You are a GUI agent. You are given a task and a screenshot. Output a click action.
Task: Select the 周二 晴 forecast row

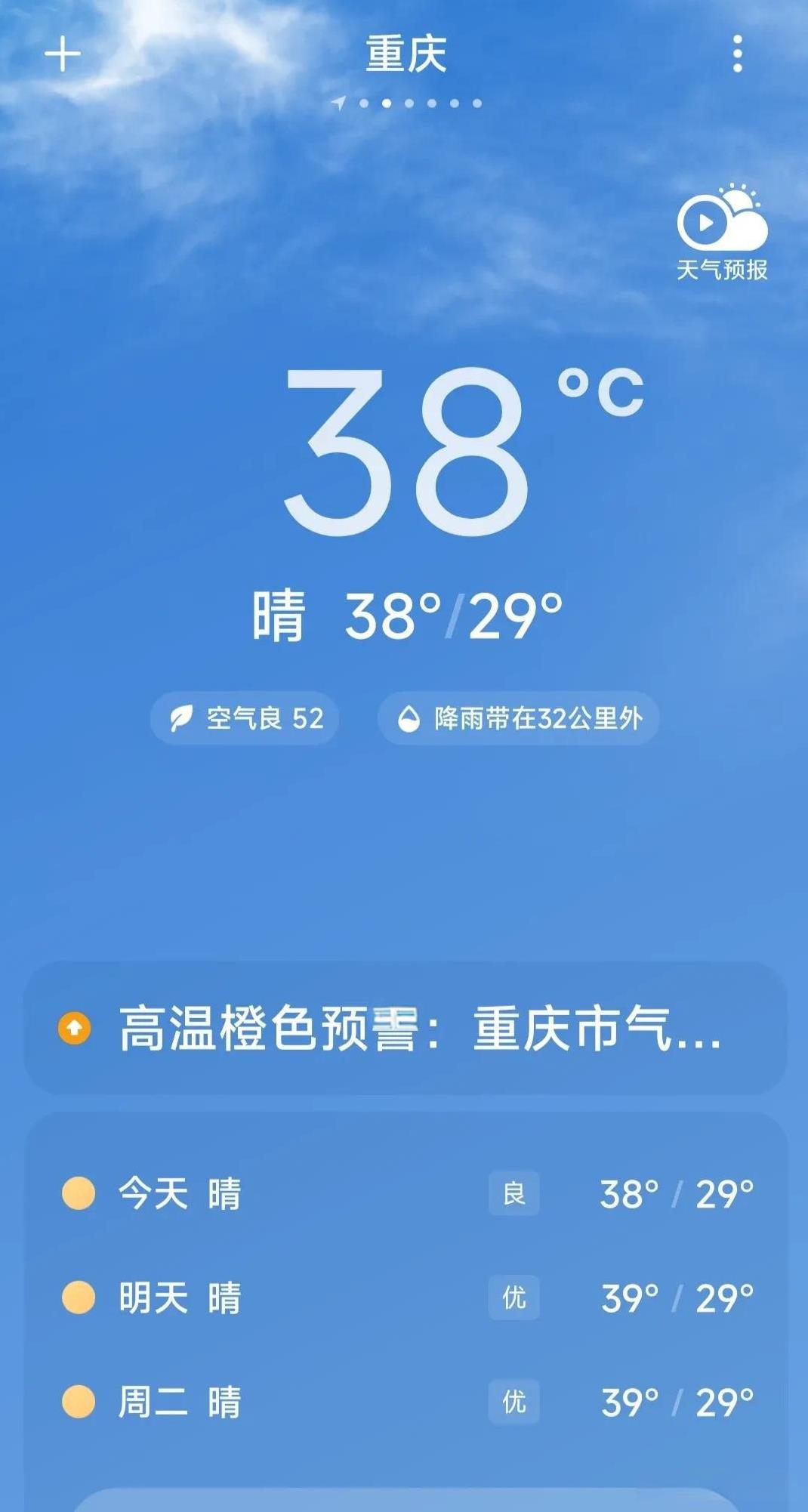click(x=406, y=1402)
